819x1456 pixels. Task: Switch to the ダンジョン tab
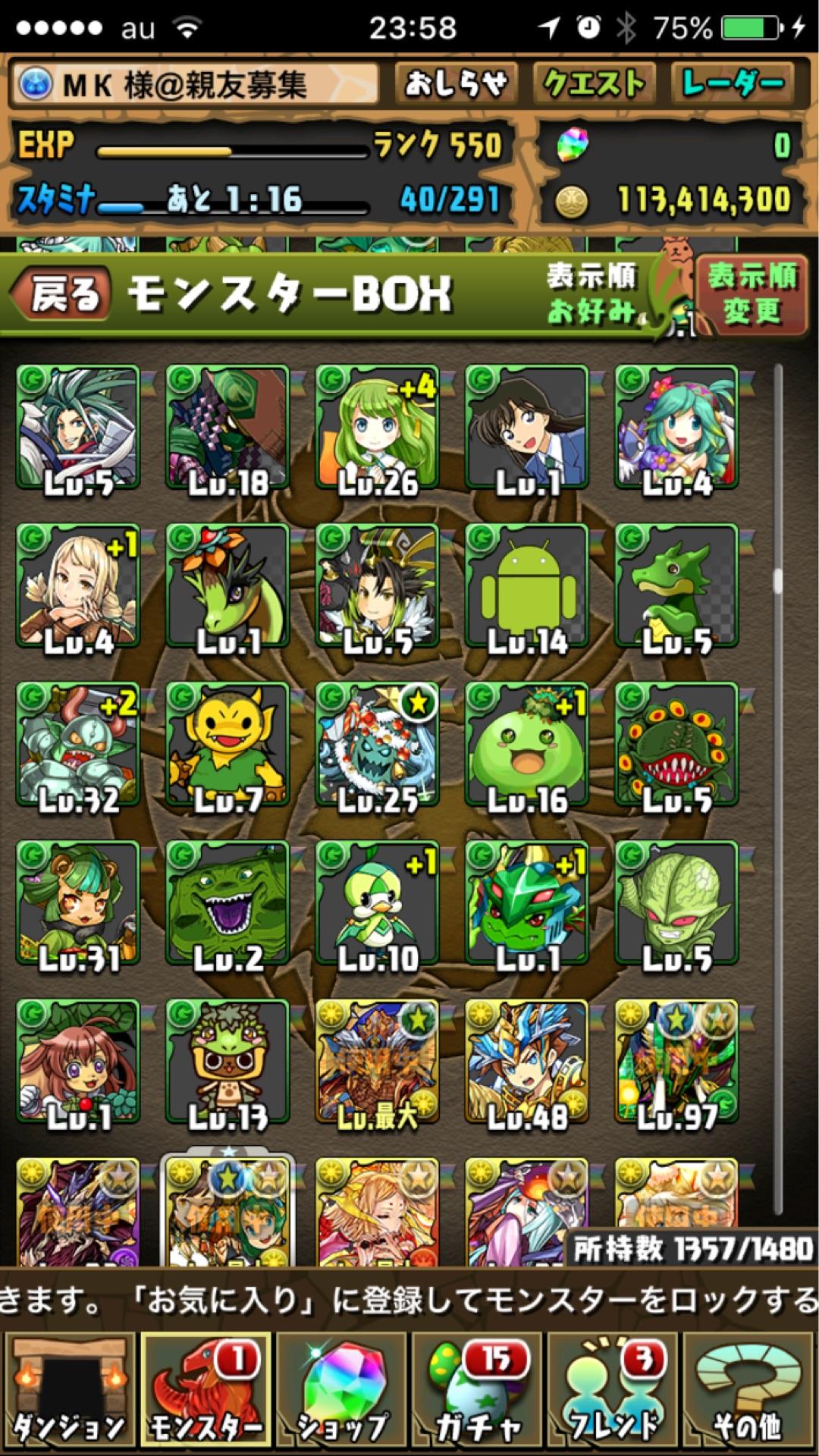coord(70,1396)
